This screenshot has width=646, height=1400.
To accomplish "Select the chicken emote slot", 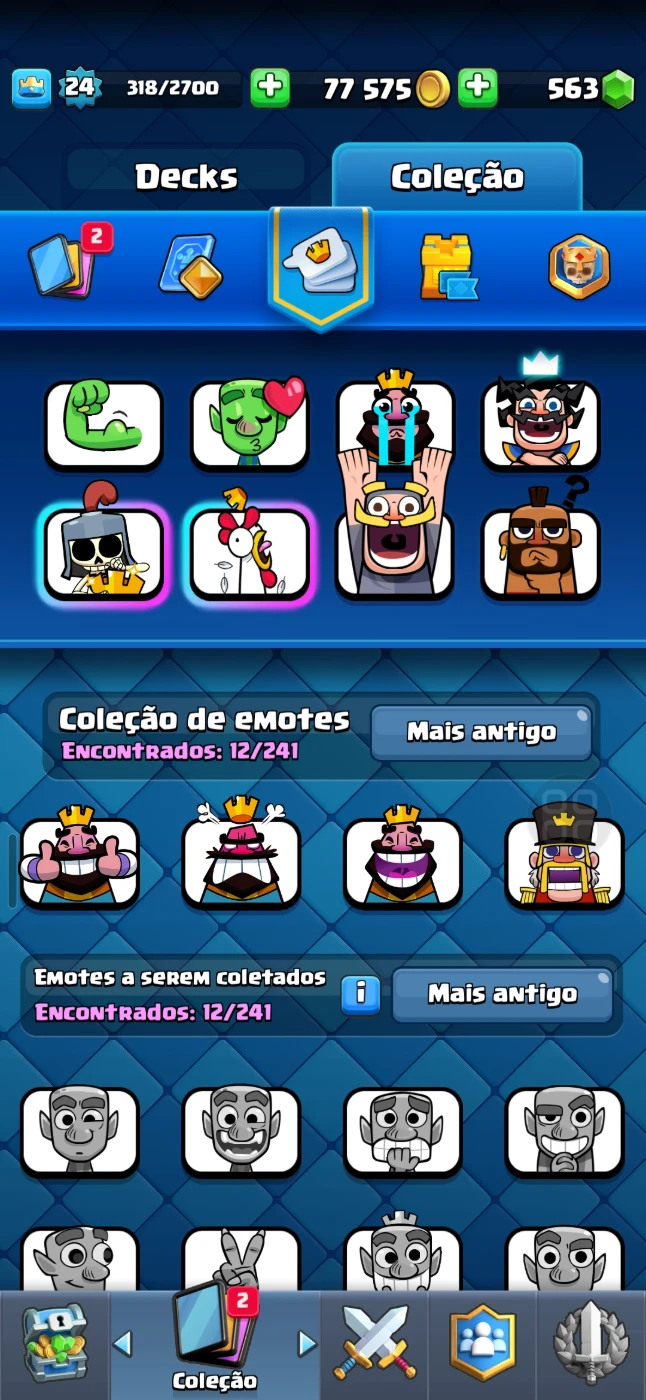I will click(250, 554).
